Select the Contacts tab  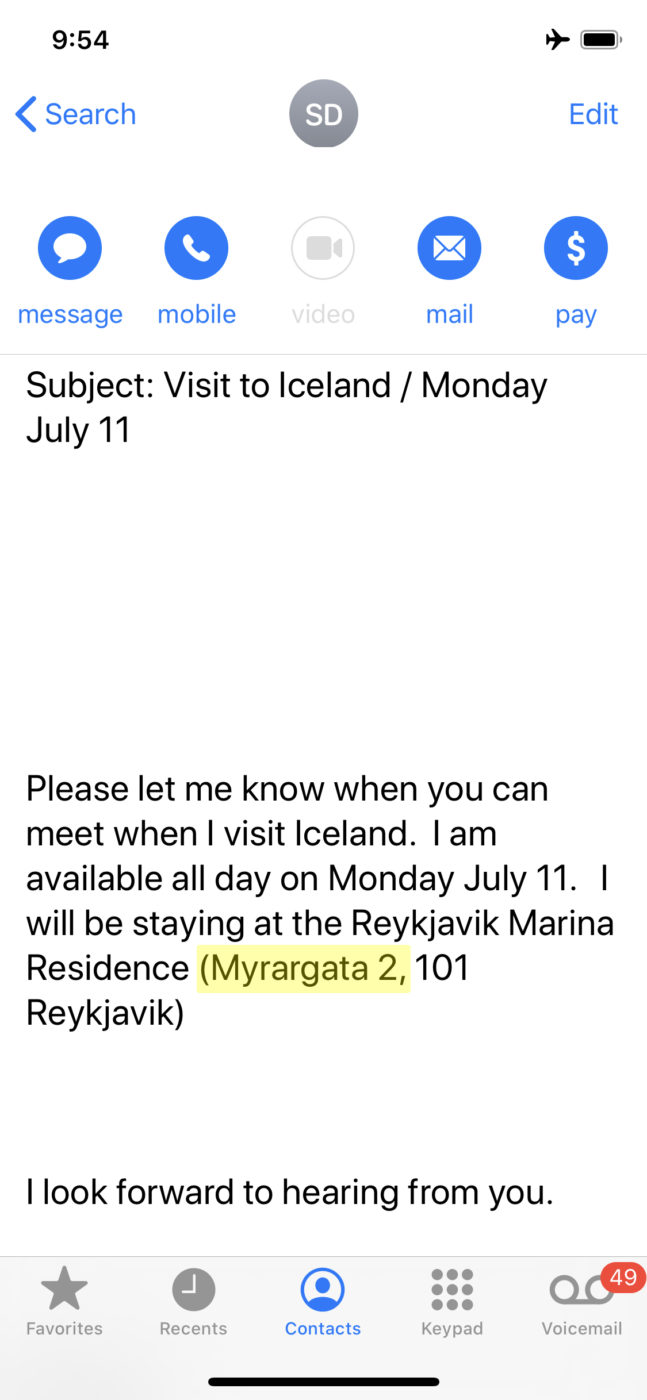tap(323, 1302)
